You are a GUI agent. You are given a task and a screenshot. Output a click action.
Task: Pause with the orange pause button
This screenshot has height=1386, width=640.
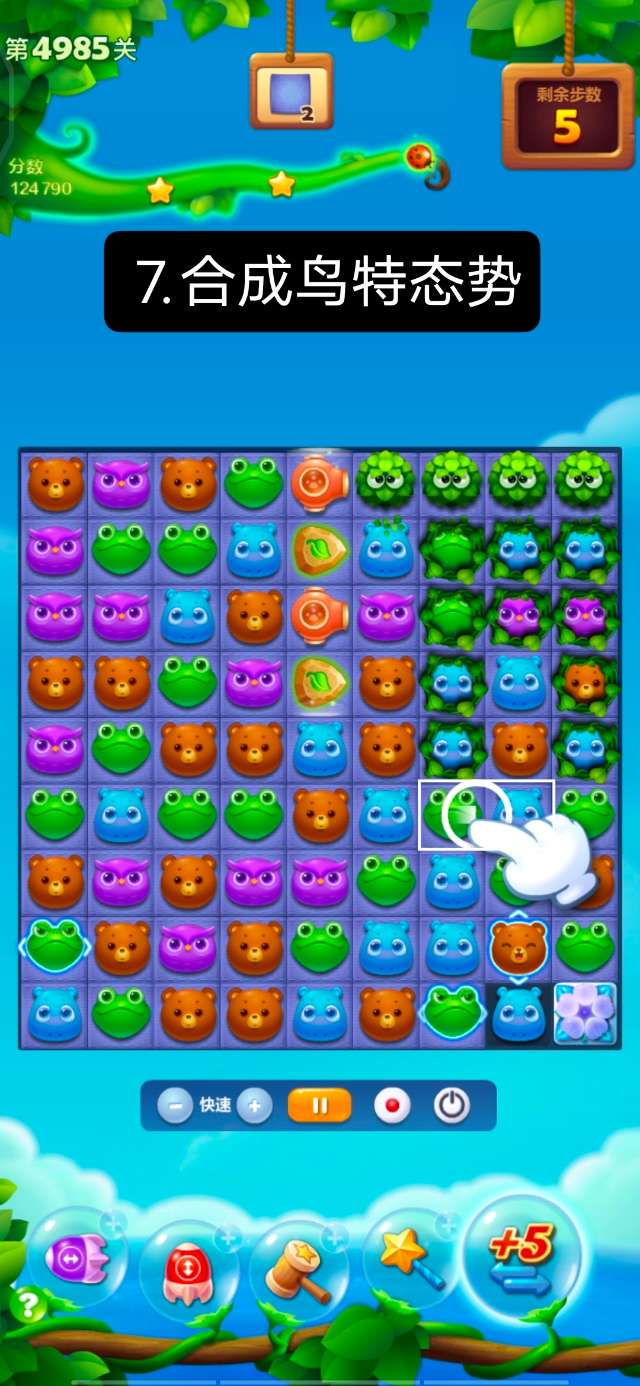[x=320, y=1106]
